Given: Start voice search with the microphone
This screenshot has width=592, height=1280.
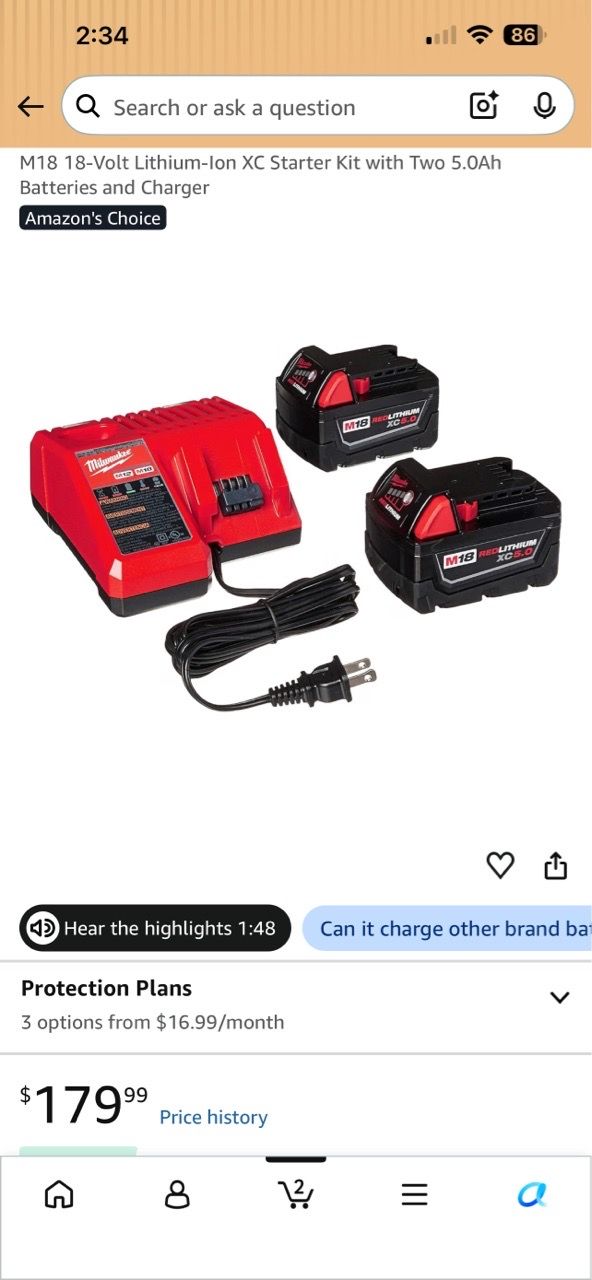Looking at the screenshot, I should tap(544, 106).
